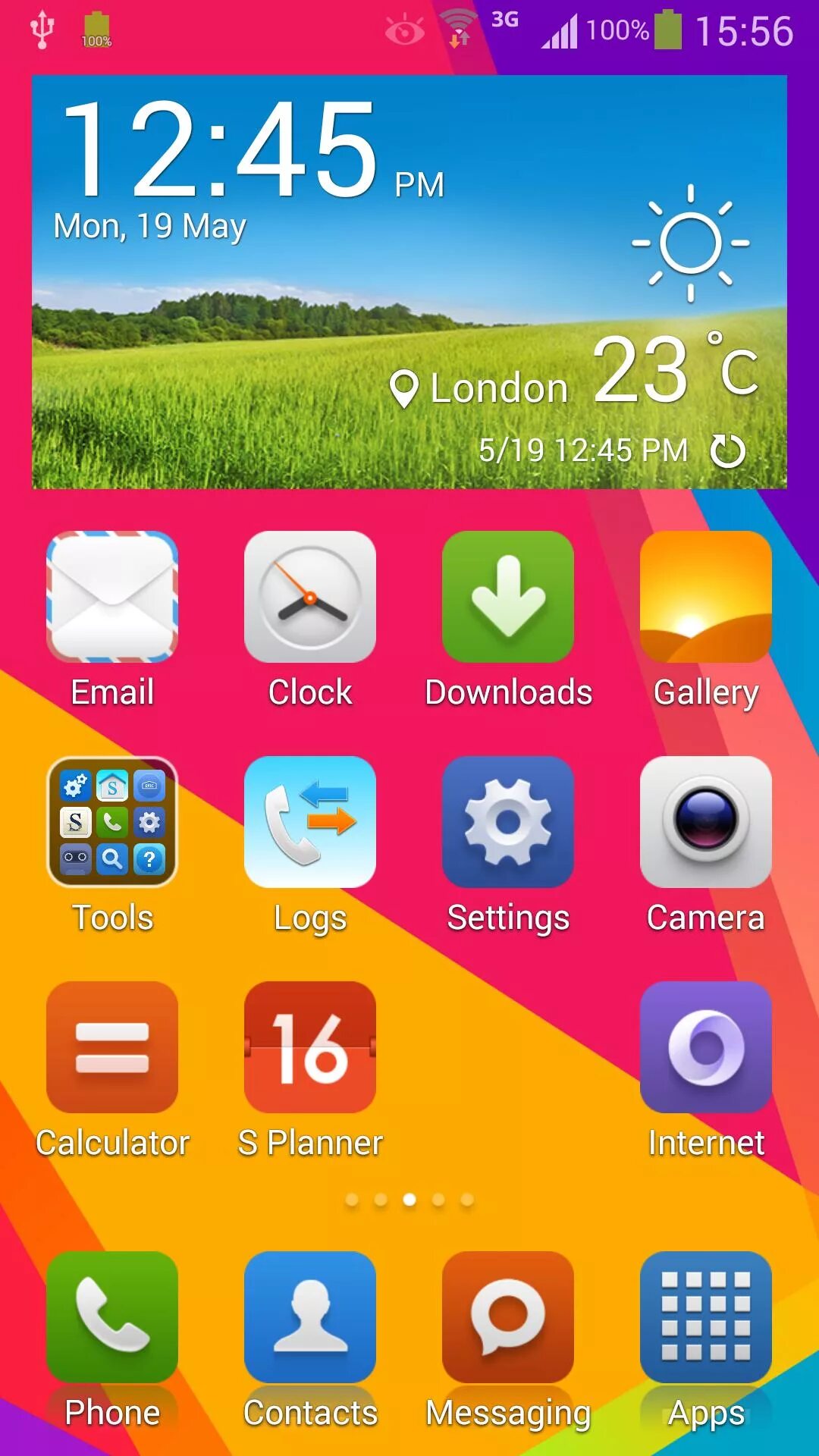Open Messaging
The width and height of the screenshot is (819, 1456).
(507, 1317)
